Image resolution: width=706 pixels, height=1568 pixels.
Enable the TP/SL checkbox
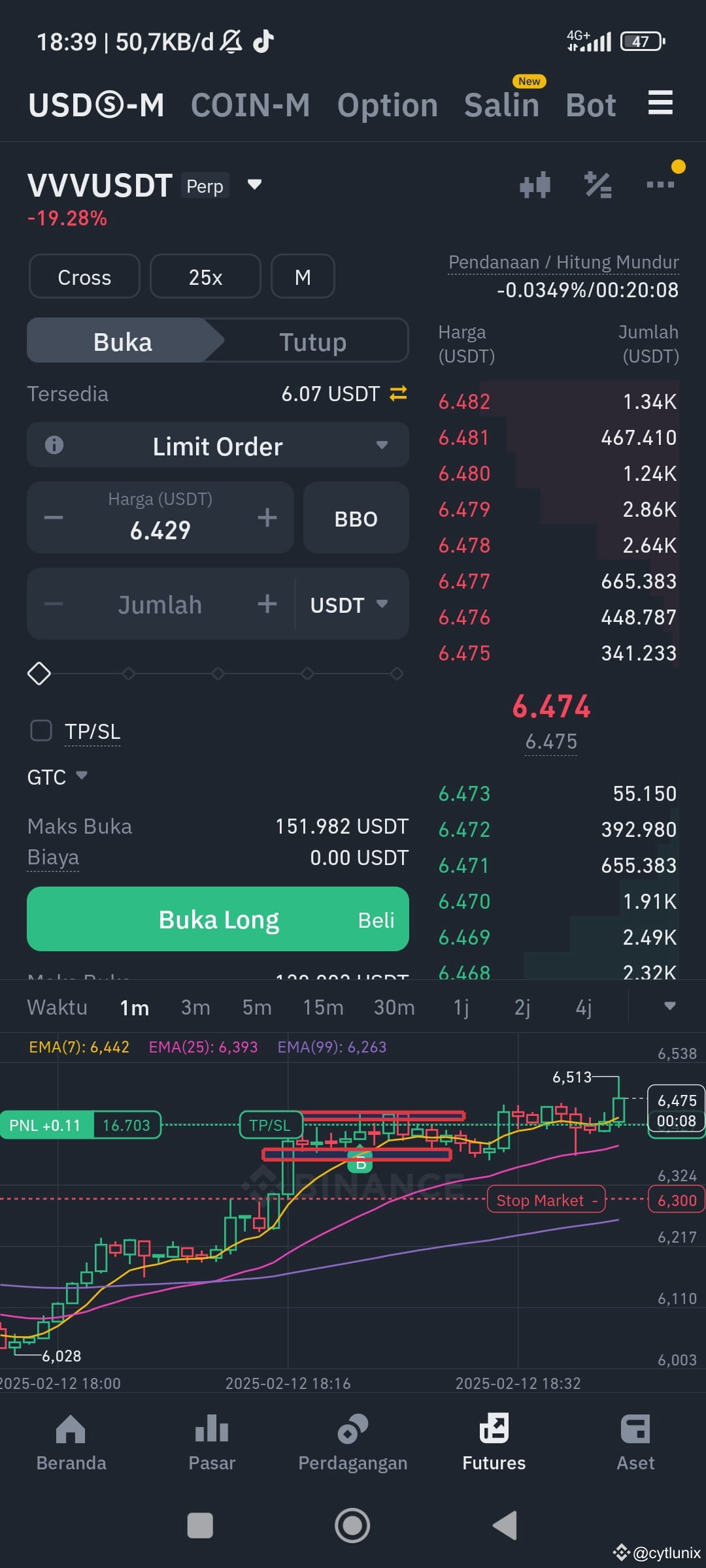tap(41, 731)
